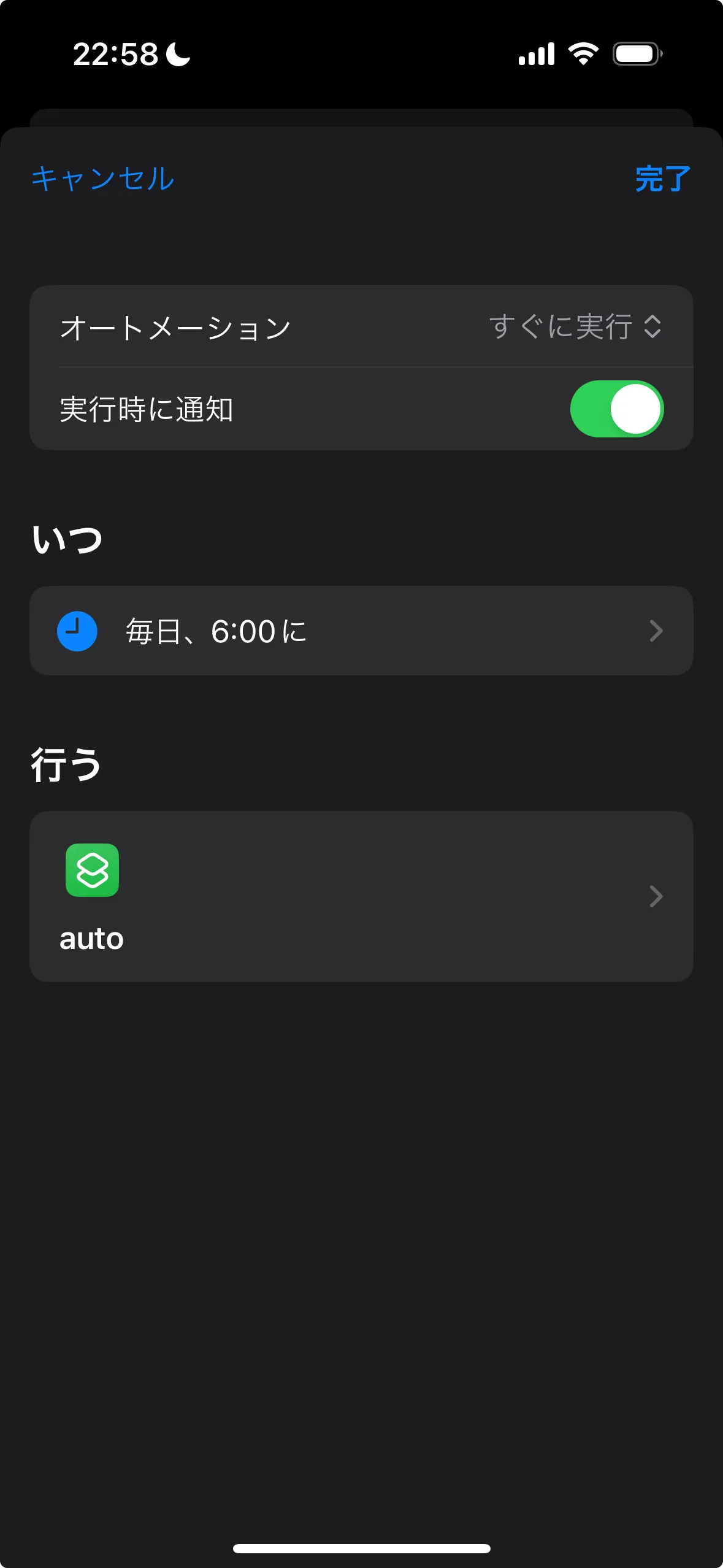Open the auto shortcut action

361,896
